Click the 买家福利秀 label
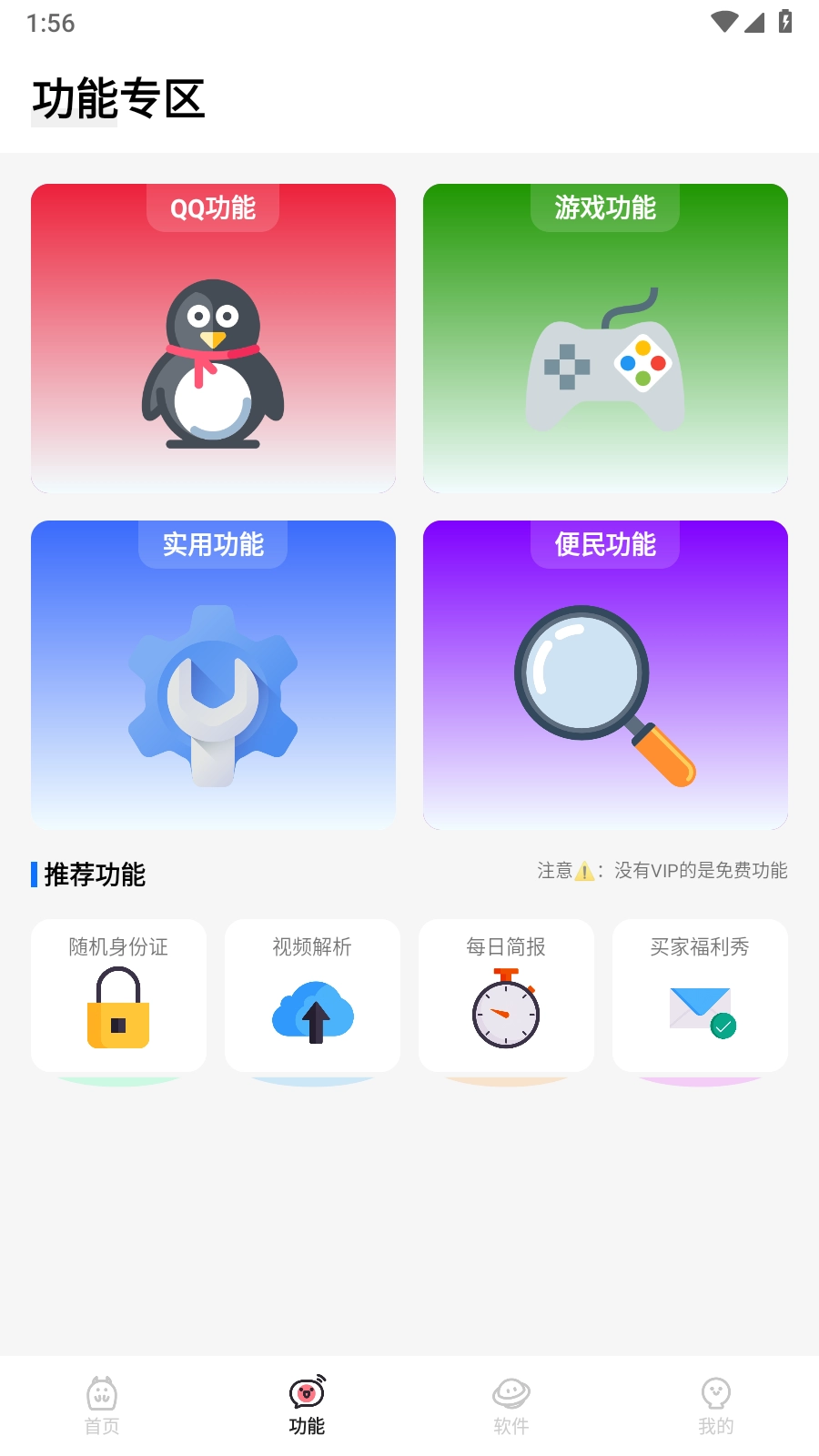The image size is (819, 1456). click(700, 946)
